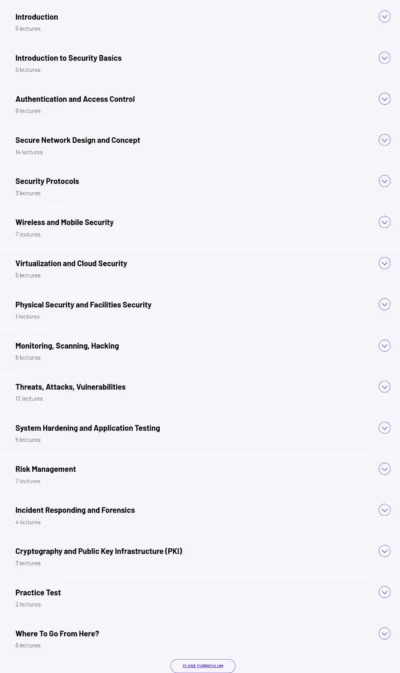
Task: Expand Threats, Attacks, Vulnerabilities section
Action: (x=384, y=387)
